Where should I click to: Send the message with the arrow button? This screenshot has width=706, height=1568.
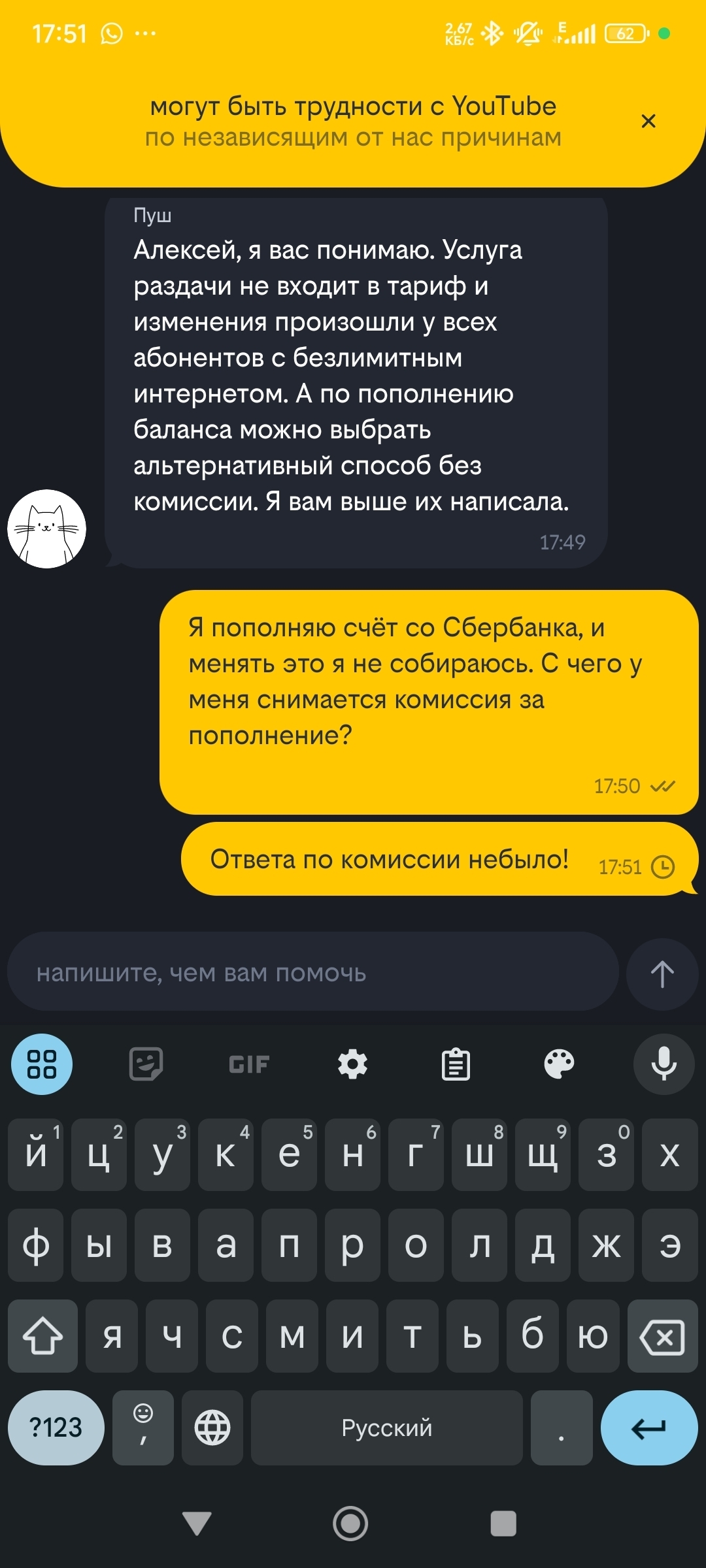[x=662, y=974]
